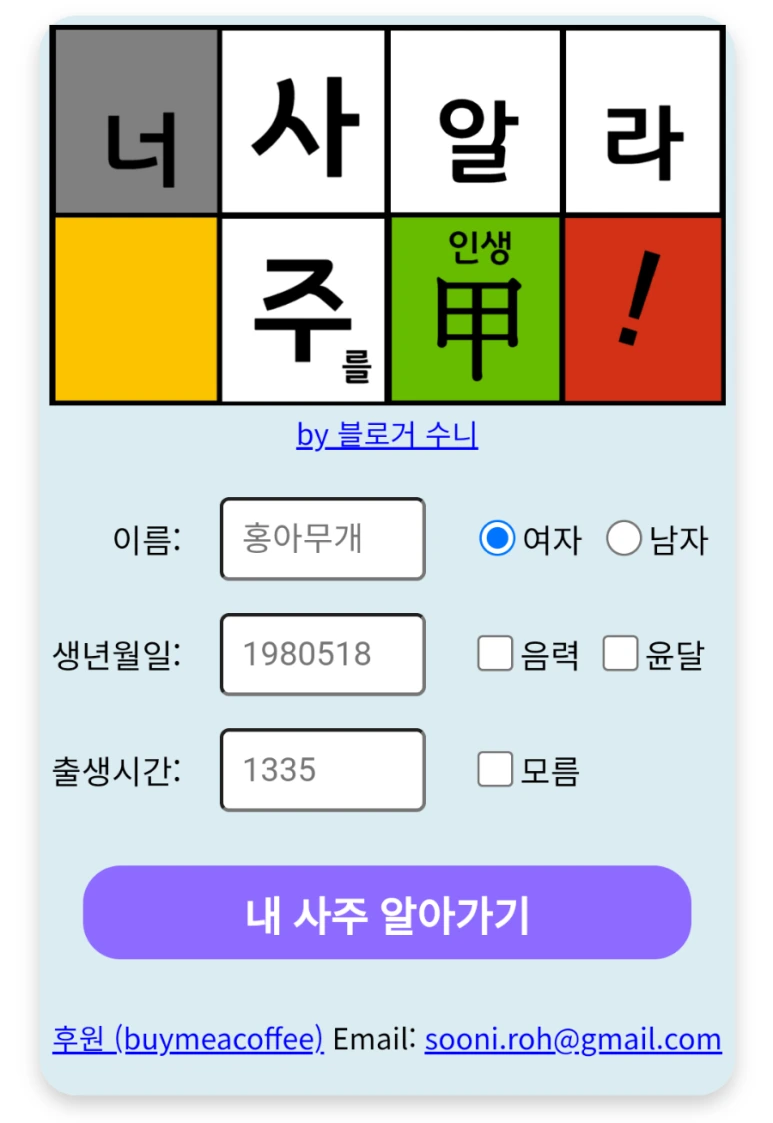Viewport: 773px width, 1123px height.
Task: Choose the 남자 radio option
Action: click(x=623, y=539)
